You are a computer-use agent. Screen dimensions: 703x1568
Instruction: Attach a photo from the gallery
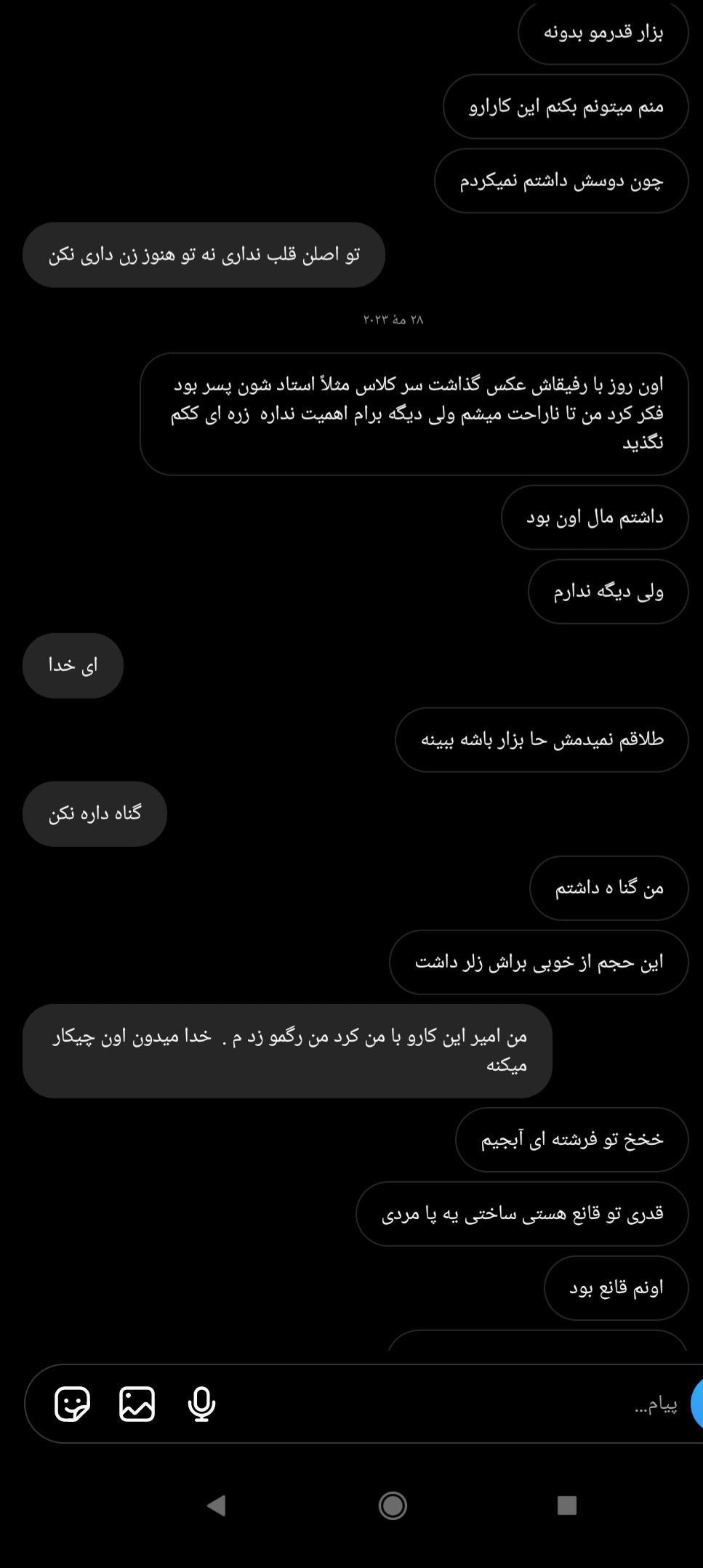[x=137, y=1404]
